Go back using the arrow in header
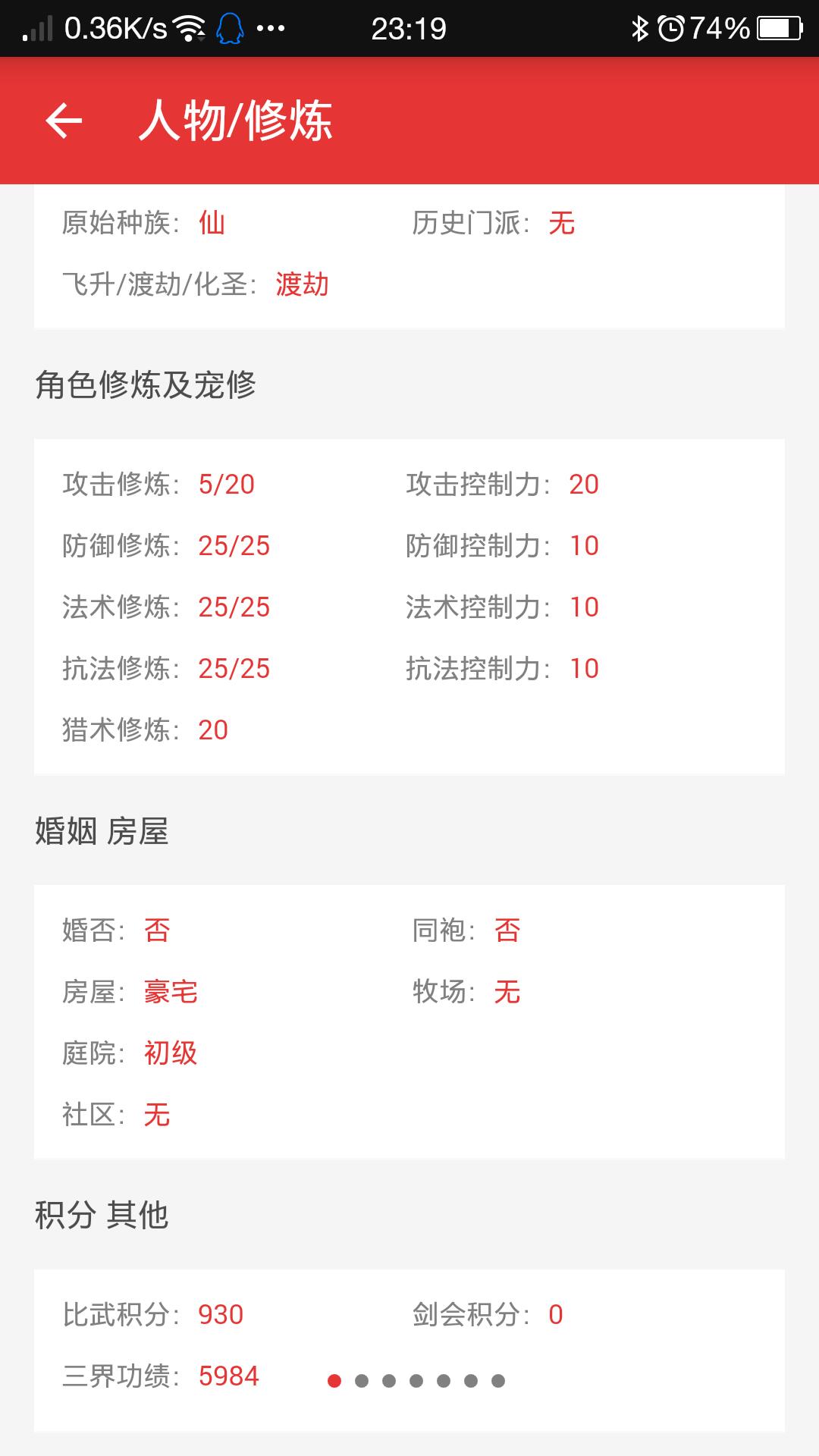The height and width of the screenshot is (1456, 819). point(64,121)
